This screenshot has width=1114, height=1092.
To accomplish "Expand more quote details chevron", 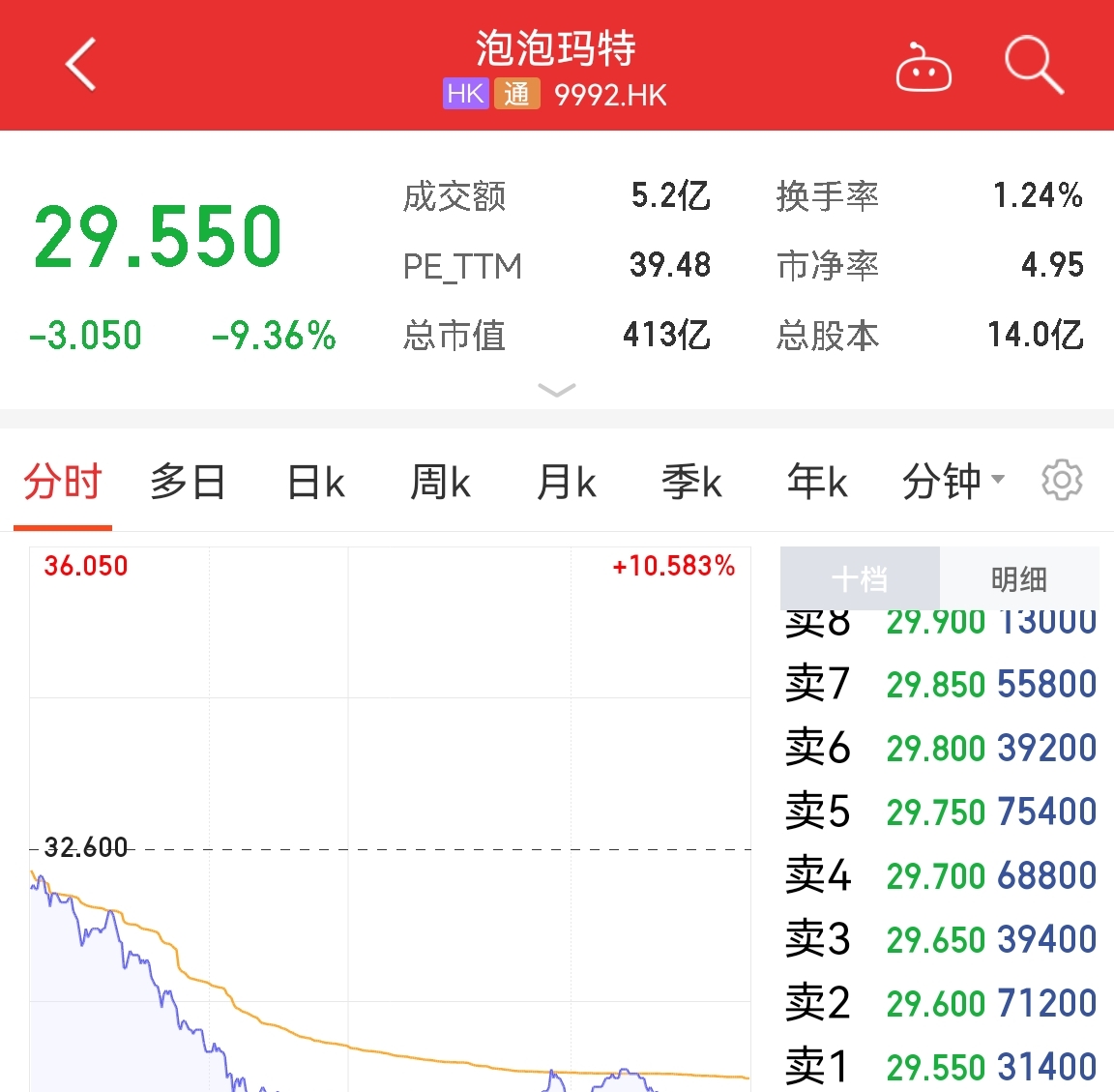I will point(556,390).
